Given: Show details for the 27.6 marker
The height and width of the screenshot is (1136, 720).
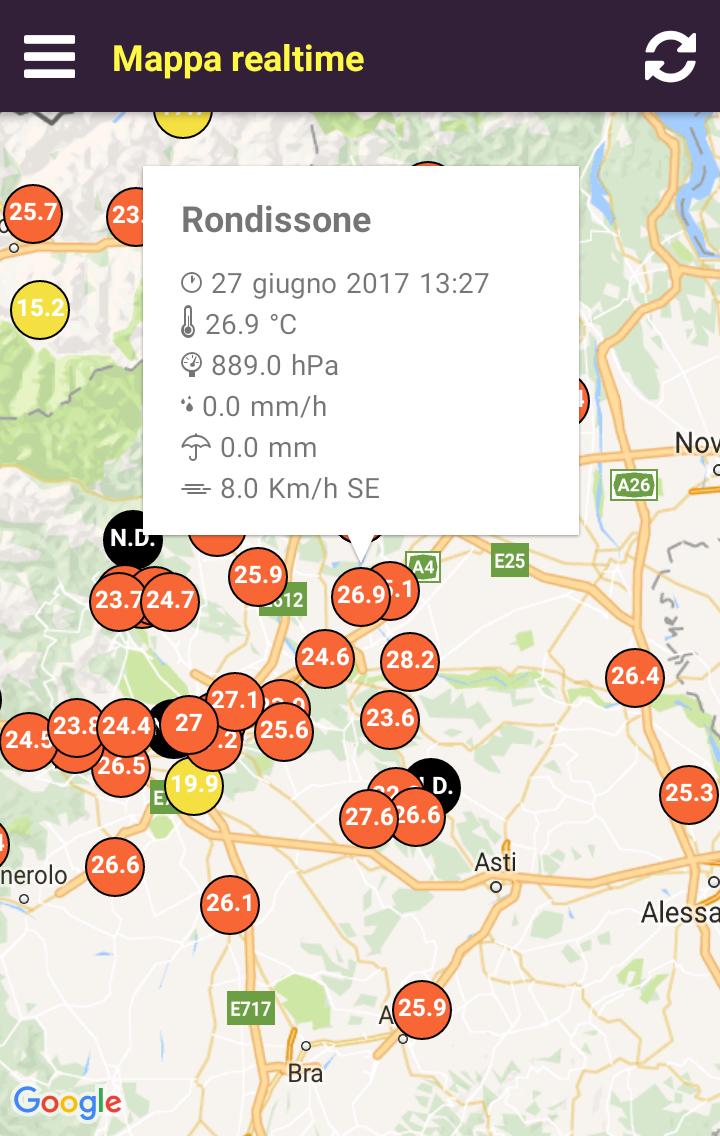Looking at the screenshot, I should tap(368, 819).
